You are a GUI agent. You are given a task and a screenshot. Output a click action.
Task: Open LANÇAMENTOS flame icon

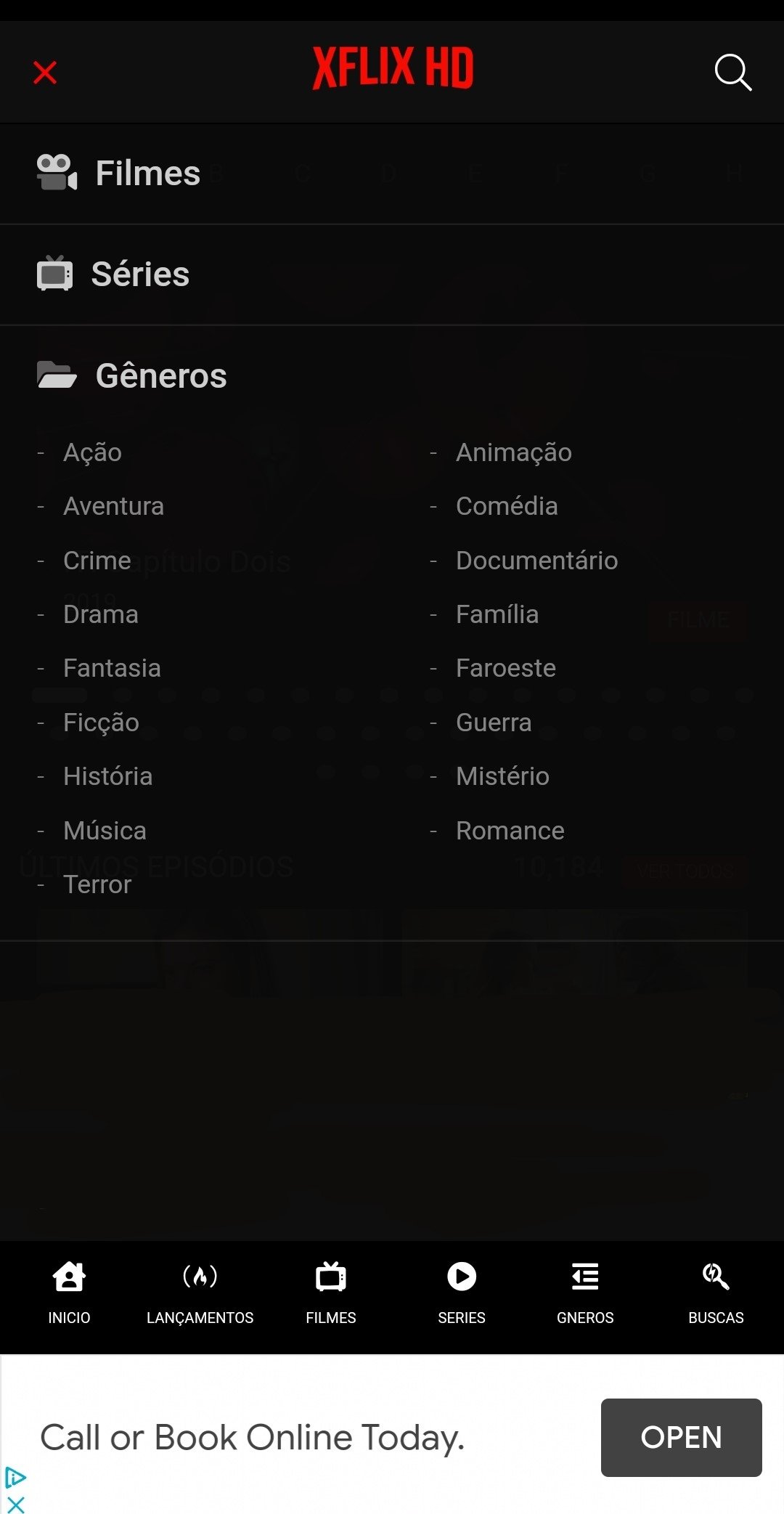tap(200, 1277)
